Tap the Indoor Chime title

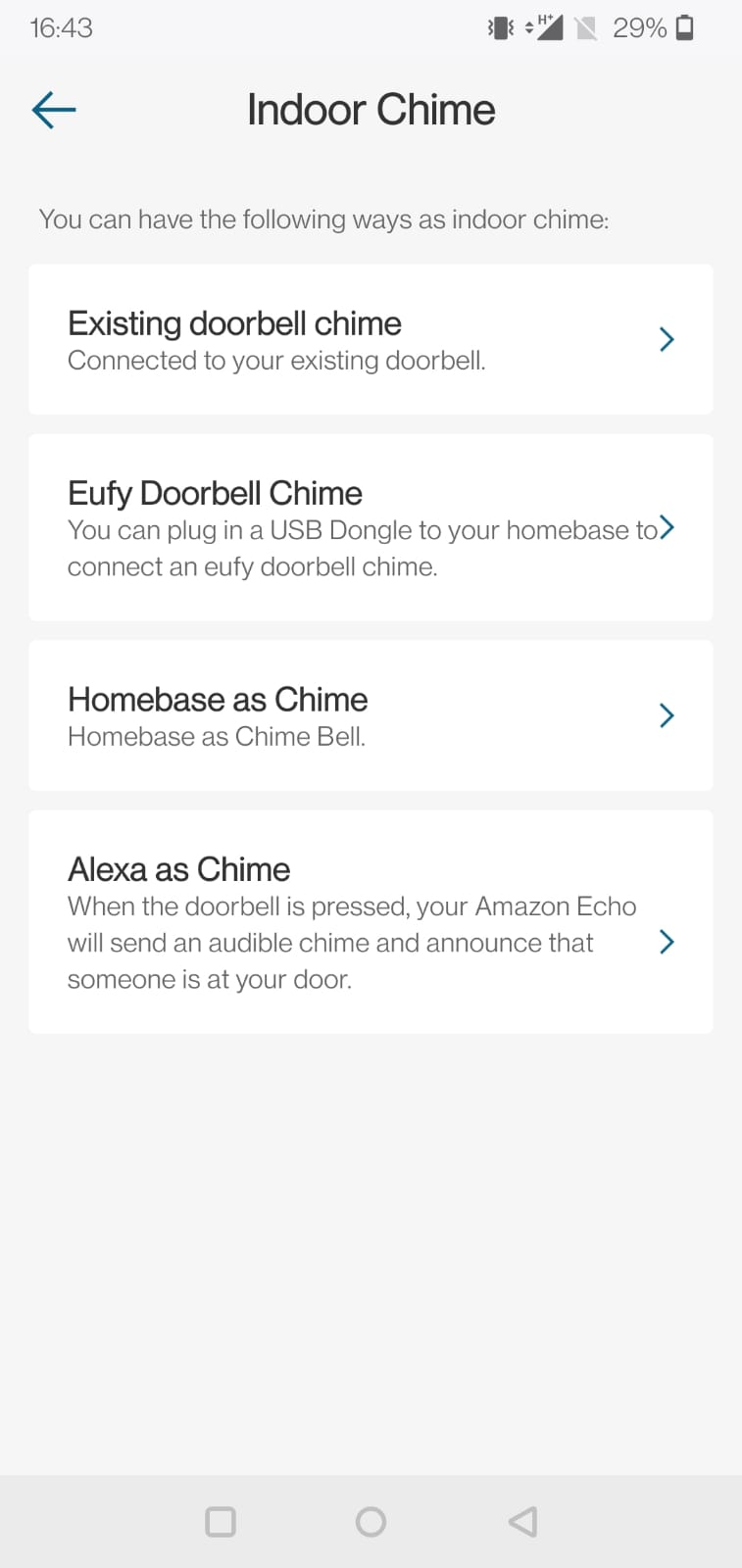point(371,110)
